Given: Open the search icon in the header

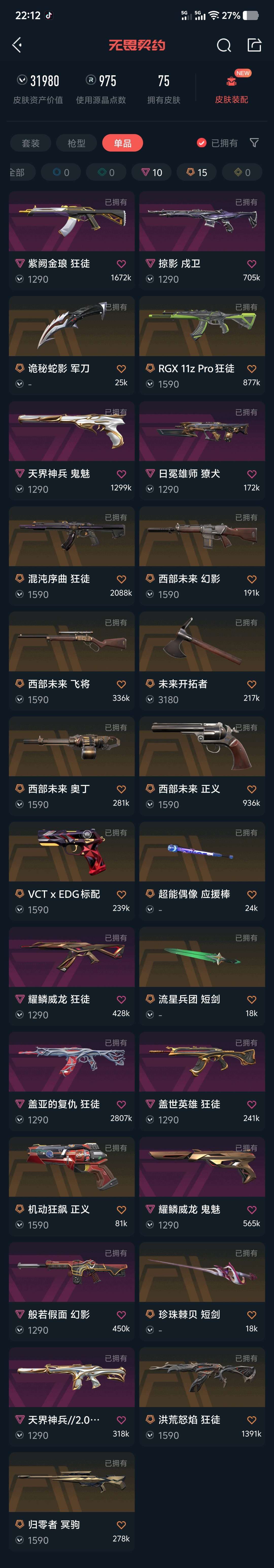Looking at the screenshot, I should [224, 46].
